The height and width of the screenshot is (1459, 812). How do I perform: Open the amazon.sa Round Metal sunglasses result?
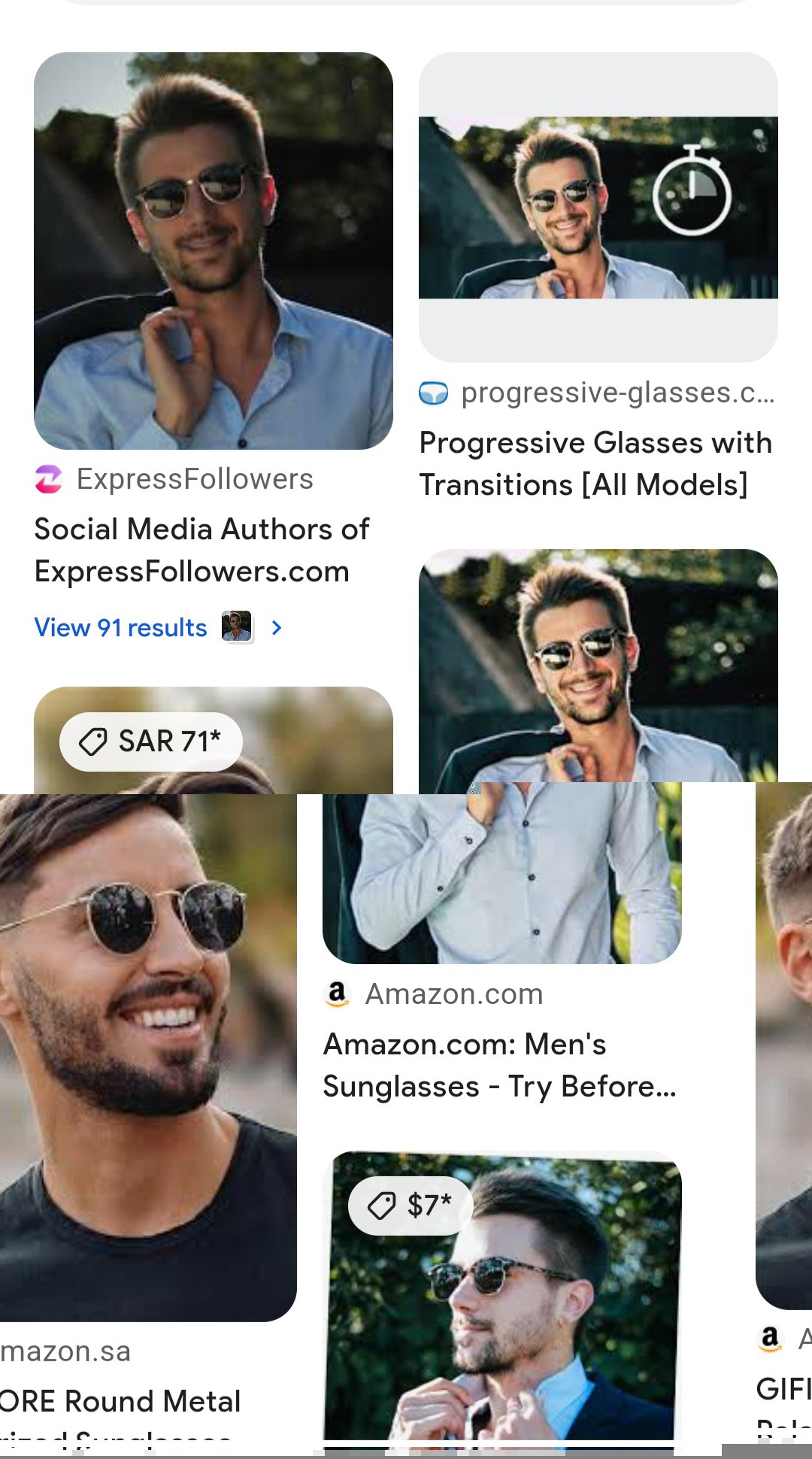click(120, 1401)
